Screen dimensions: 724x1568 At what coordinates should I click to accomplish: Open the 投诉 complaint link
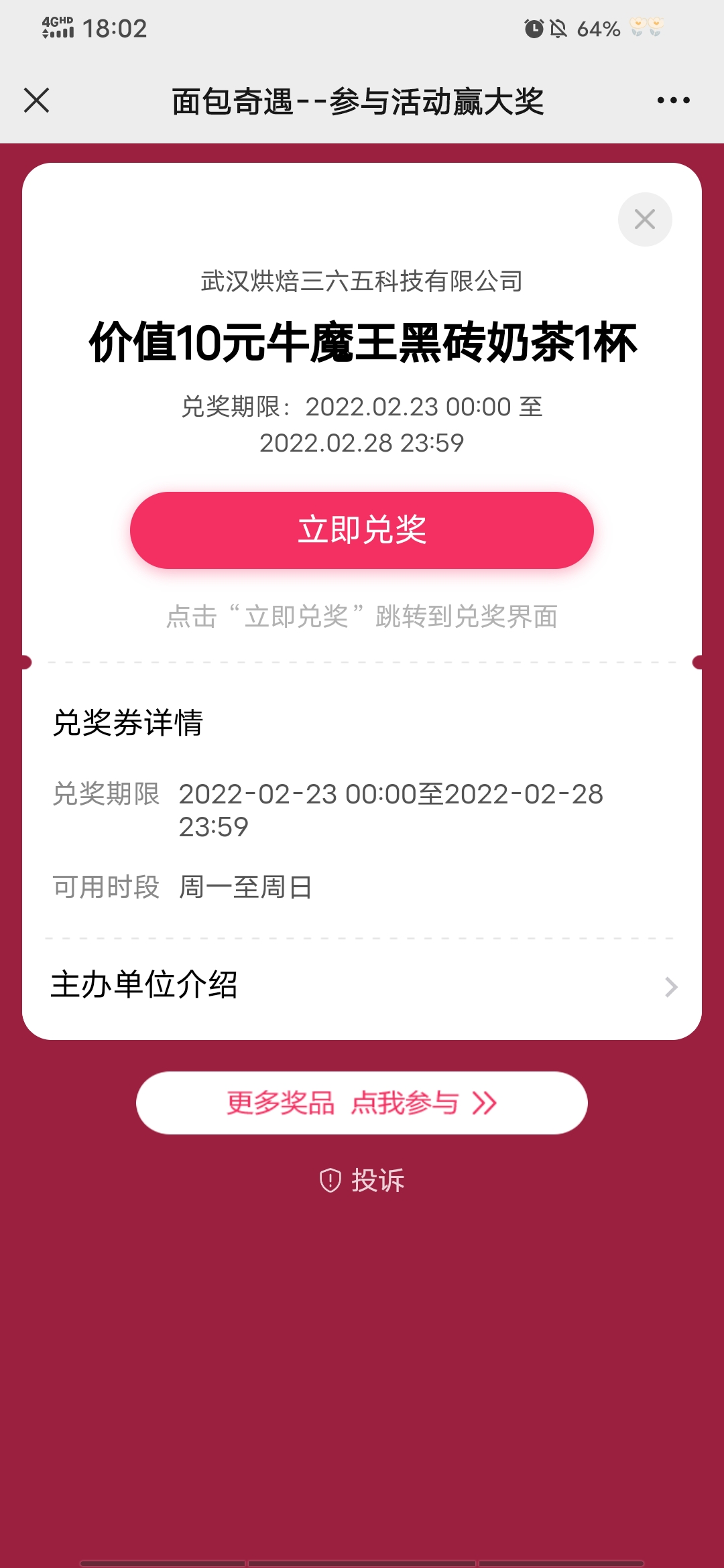362,1180
